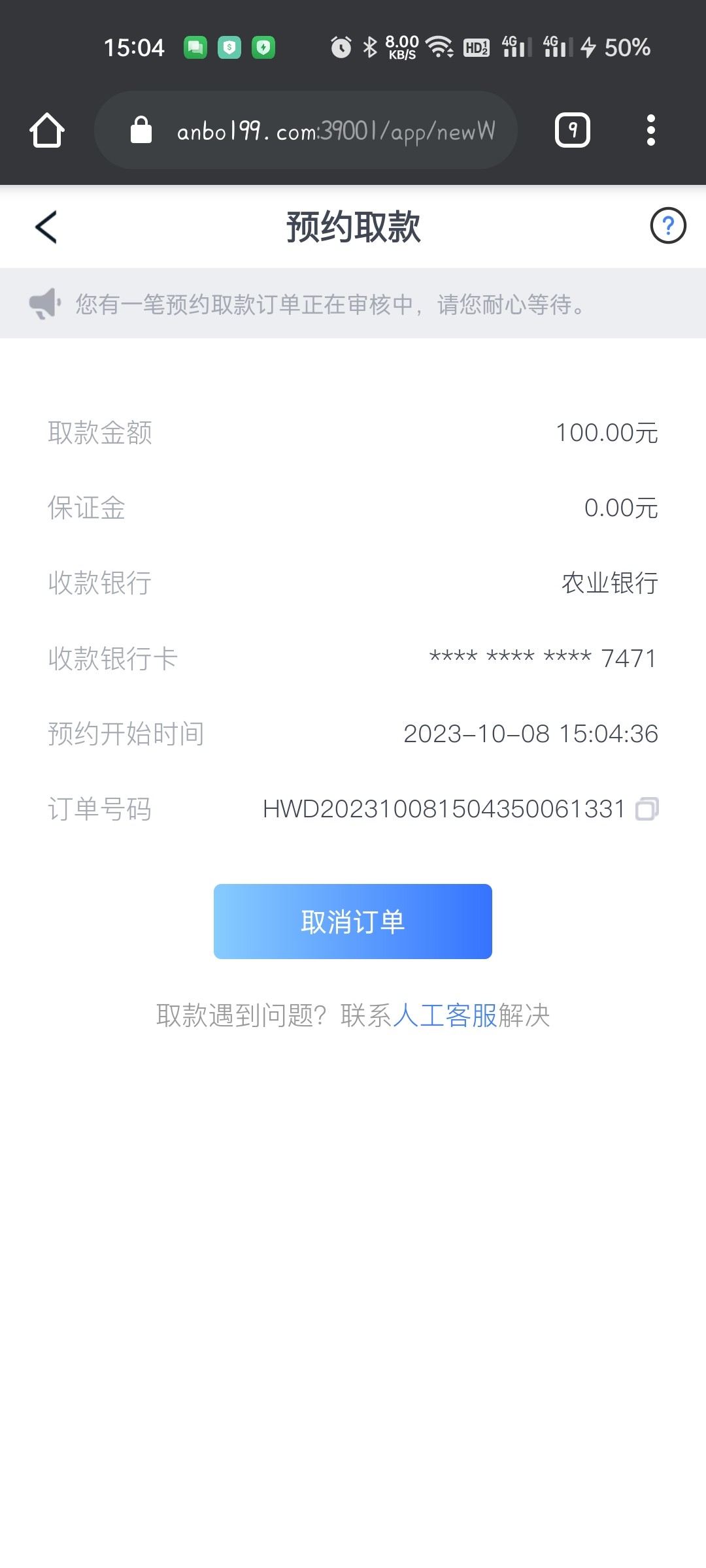Go back from the 预约取款 page
706x1568 pixels.
tap(46, 227)
